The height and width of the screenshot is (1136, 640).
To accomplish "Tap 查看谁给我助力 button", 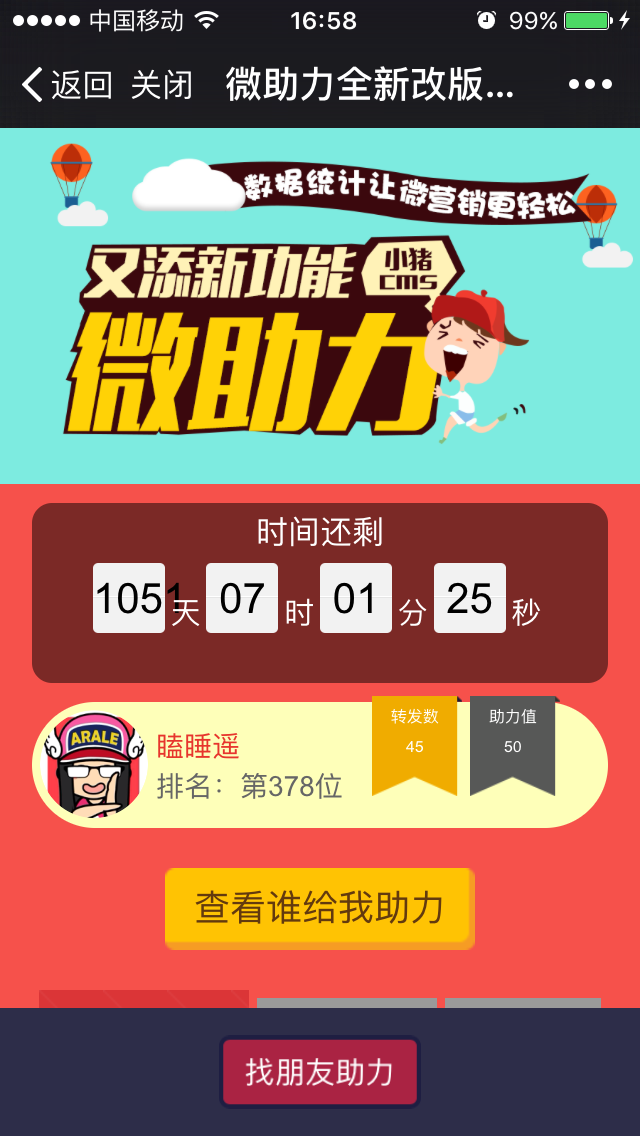I will click(319, 908).
